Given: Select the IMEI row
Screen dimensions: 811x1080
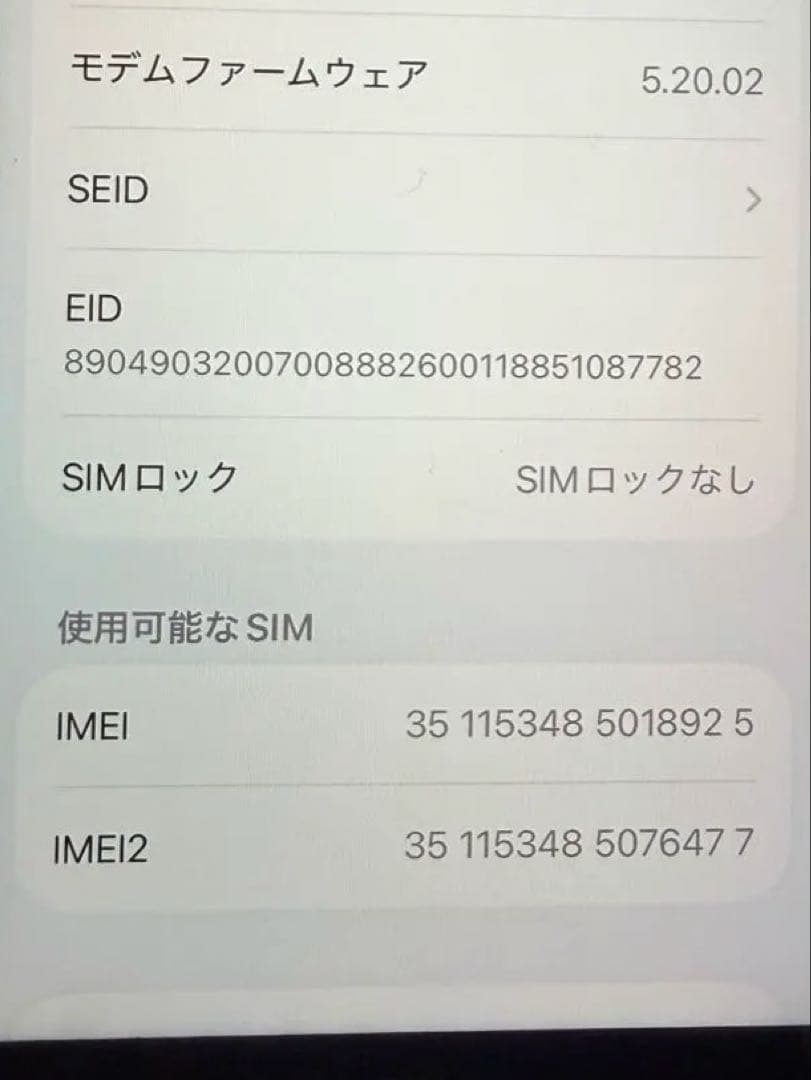Looking at the screenshot, I should click(400, 727).
